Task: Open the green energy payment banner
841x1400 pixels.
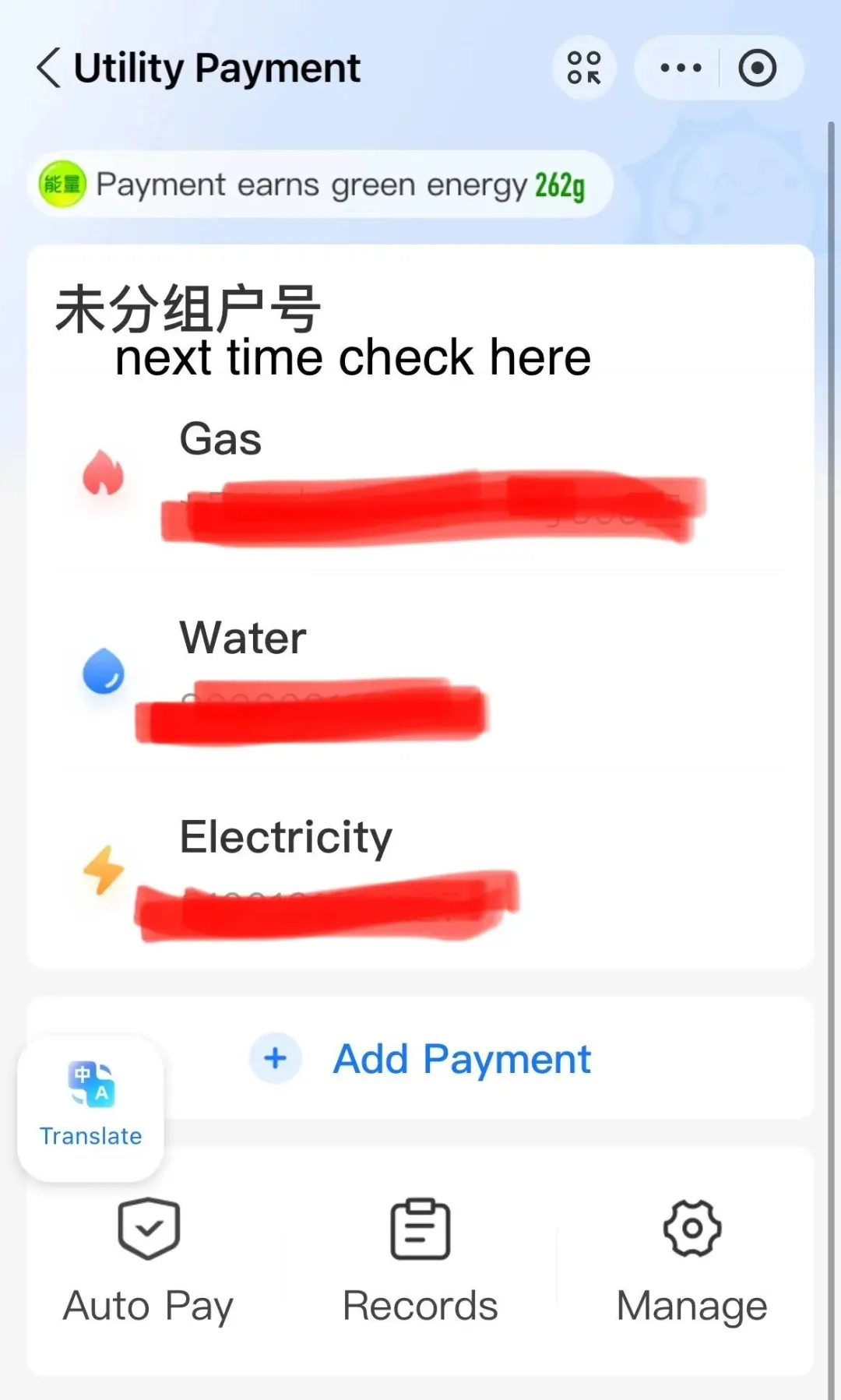Action: tap(321, 185)
